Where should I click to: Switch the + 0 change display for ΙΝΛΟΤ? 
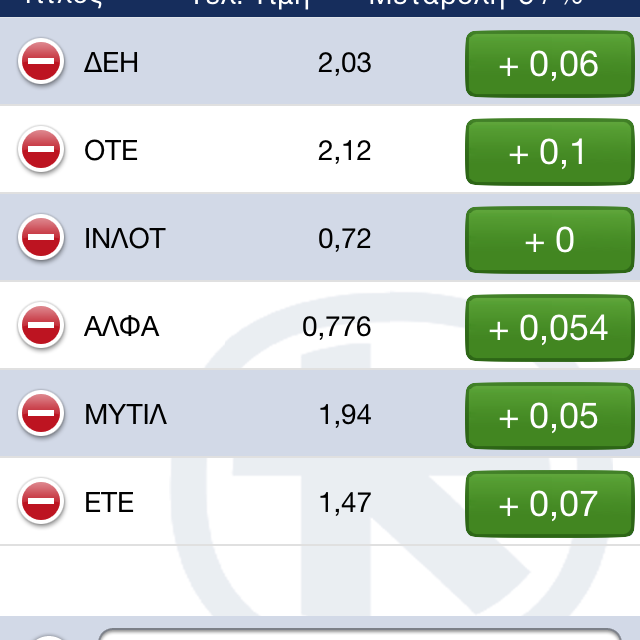click(x=549, y=240)
